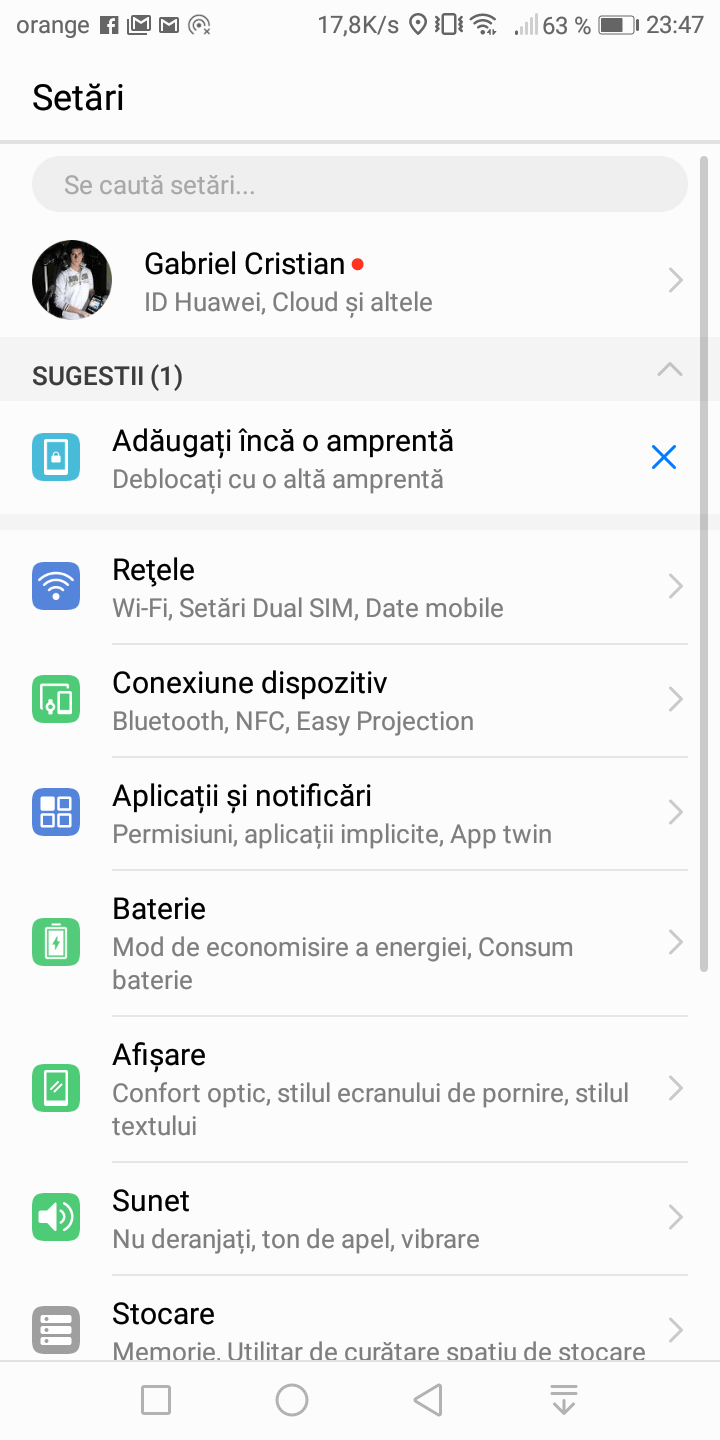Collapse the SUGESTII section
Image resolution: width=720 pixels, height=1440 pixels.
669,370
